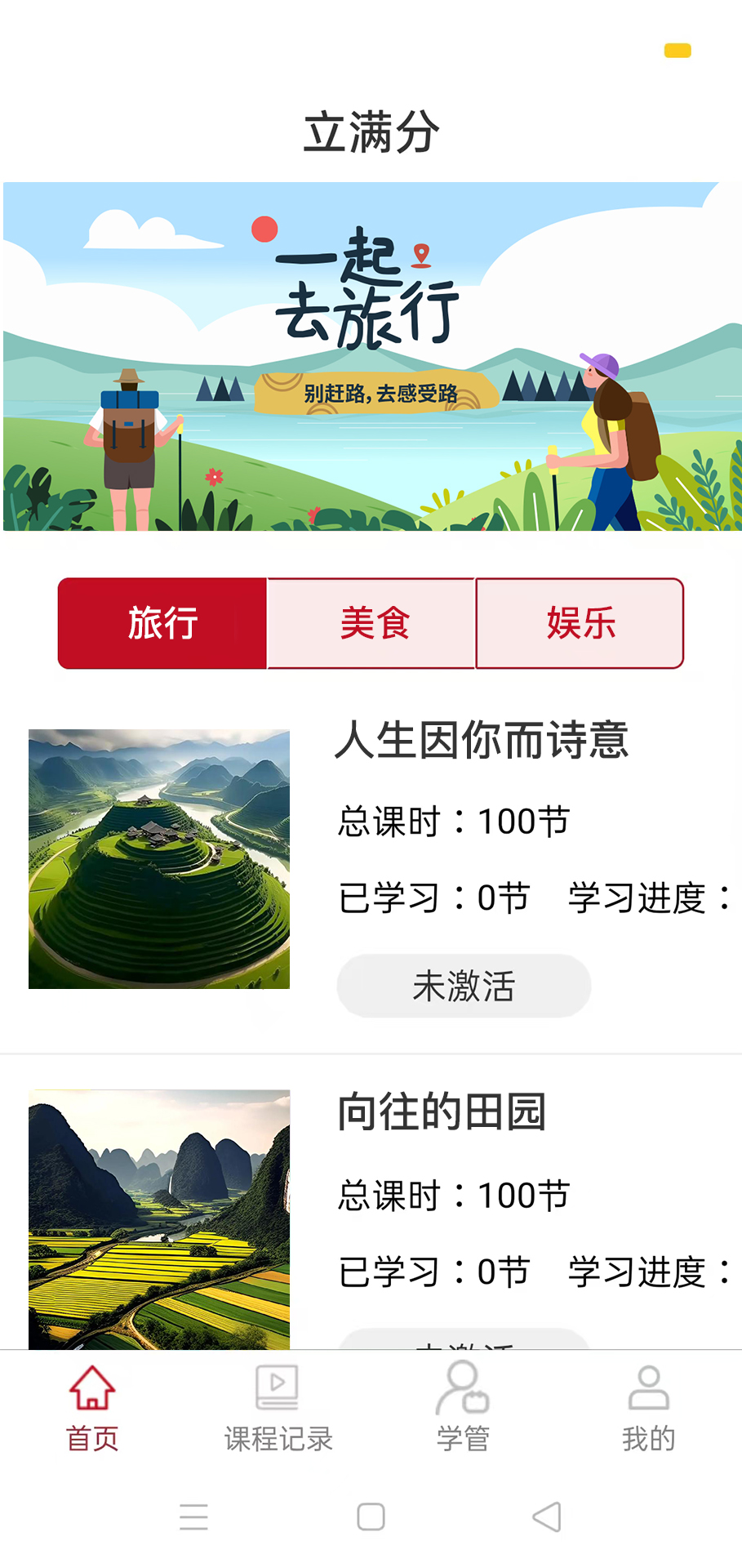Open the 向往的田园 course
The width and height of the screenshot is (742, 1568).
[442, 1112]
